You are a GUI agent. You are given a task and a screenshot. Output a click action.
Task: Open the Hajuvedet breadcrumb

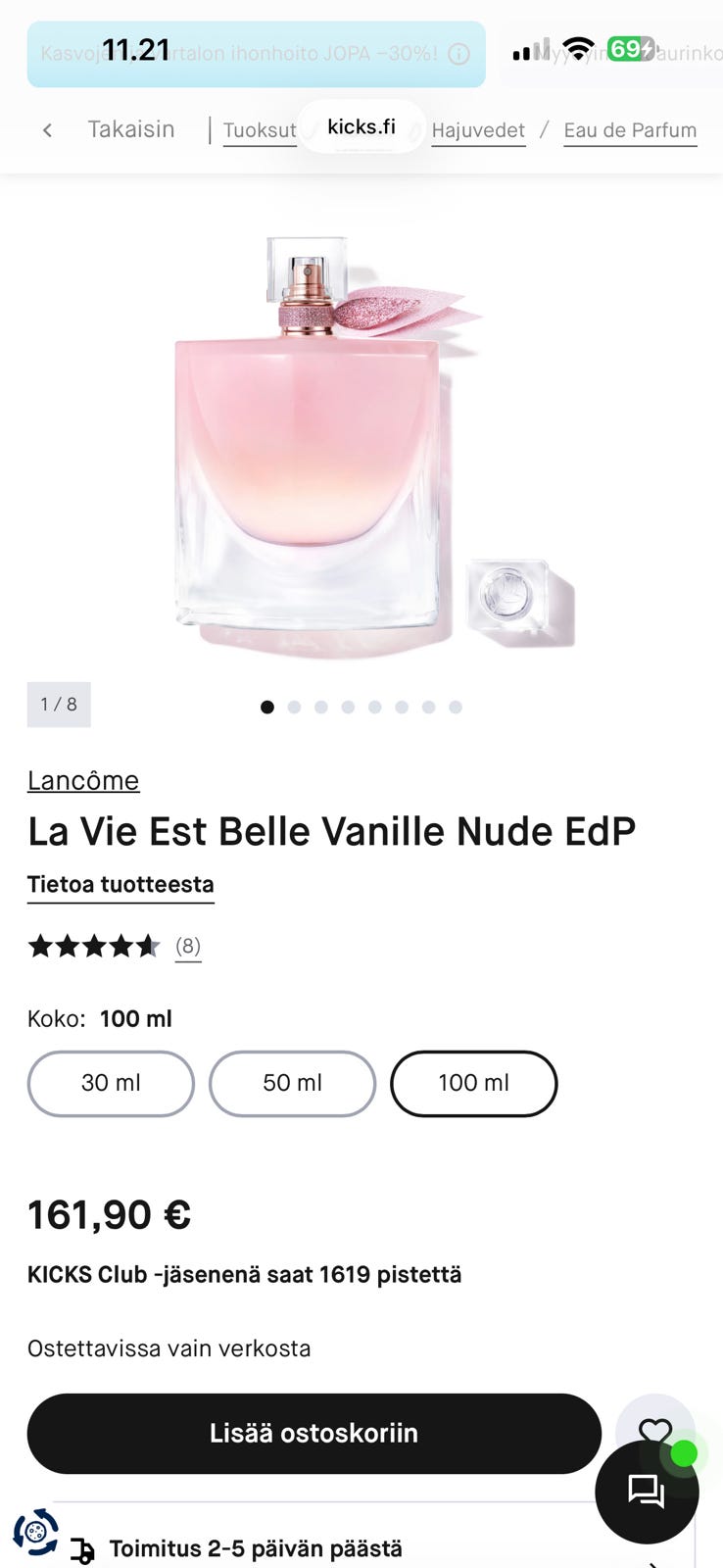point(478,130)
